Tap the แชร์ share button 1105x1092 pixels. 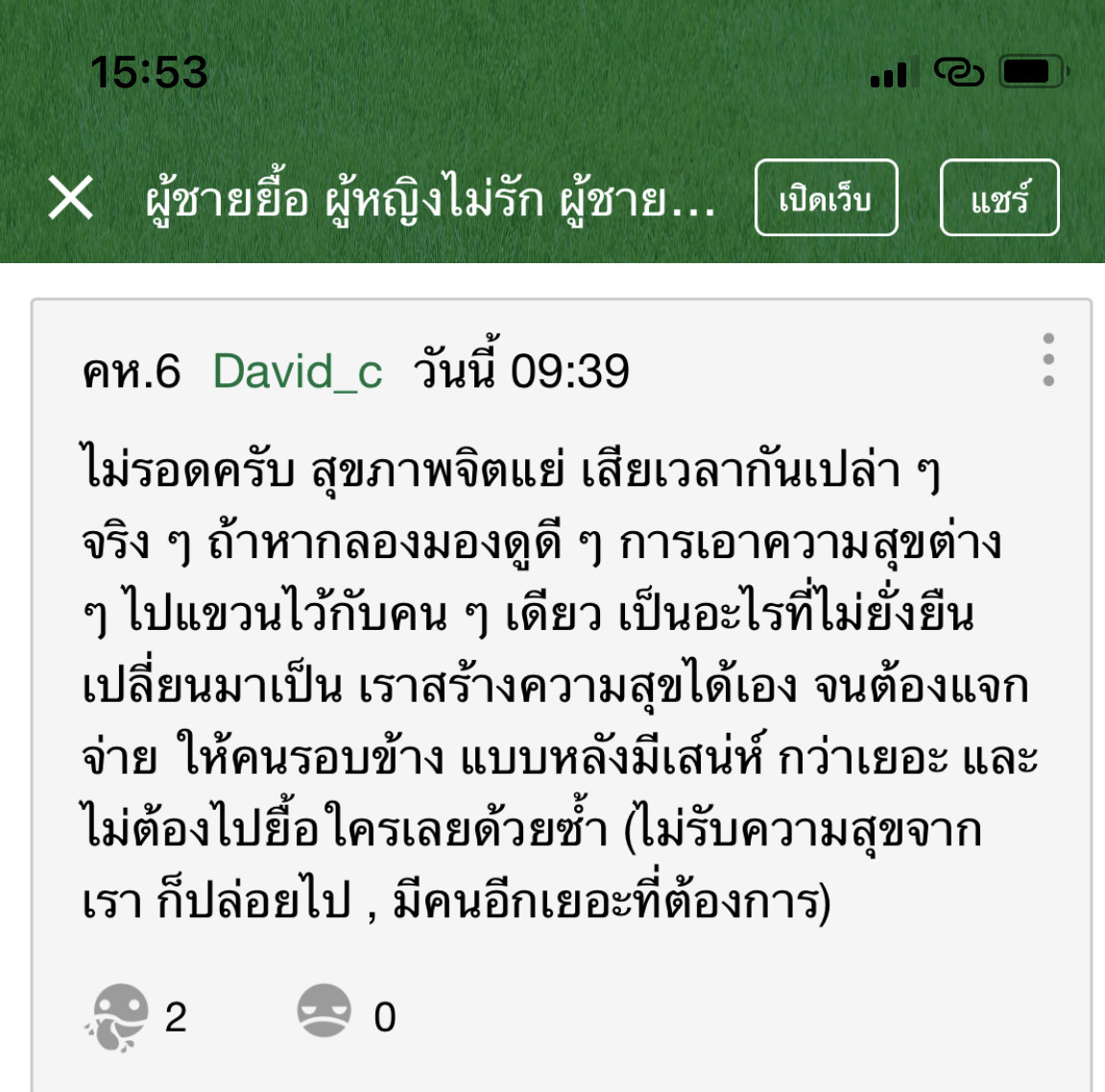pyautogui.click(x=998, y=198)
